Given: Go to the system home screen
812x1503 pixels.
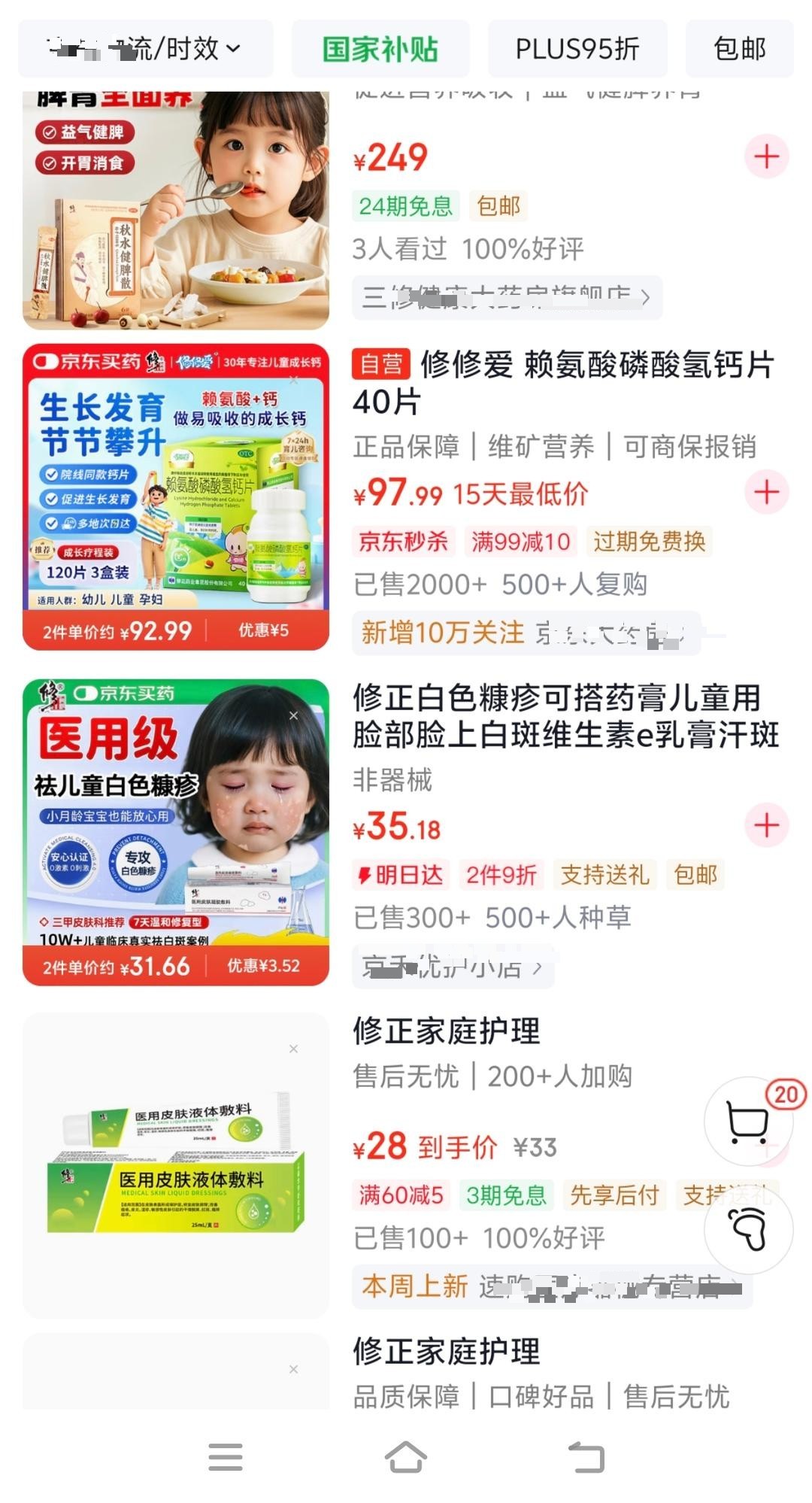Looking at the screenshot, I should pyautogui.click(x=405, y=1456).
